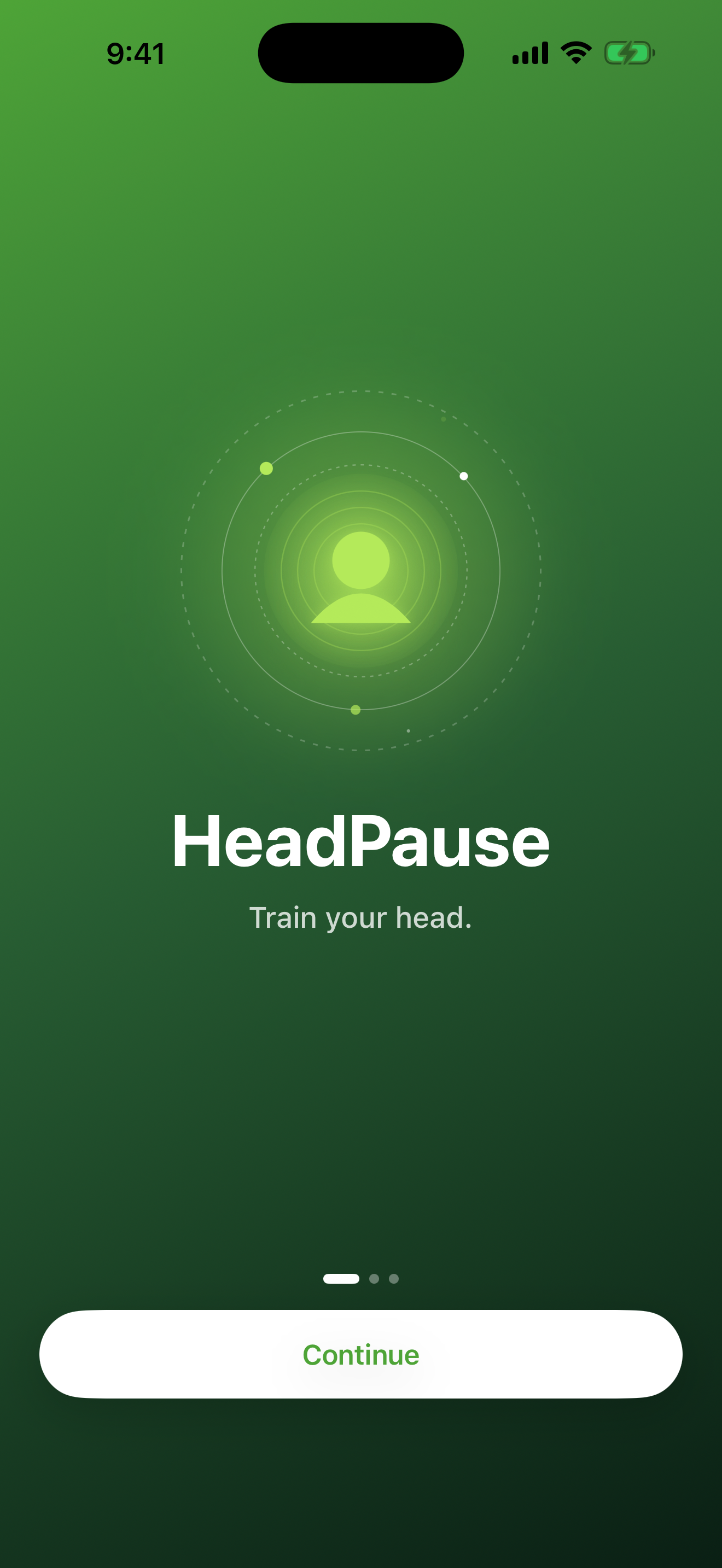This screenshot has height=1568, width=722.
Task: Tap the Continue button
Action: pos(360,1354)
